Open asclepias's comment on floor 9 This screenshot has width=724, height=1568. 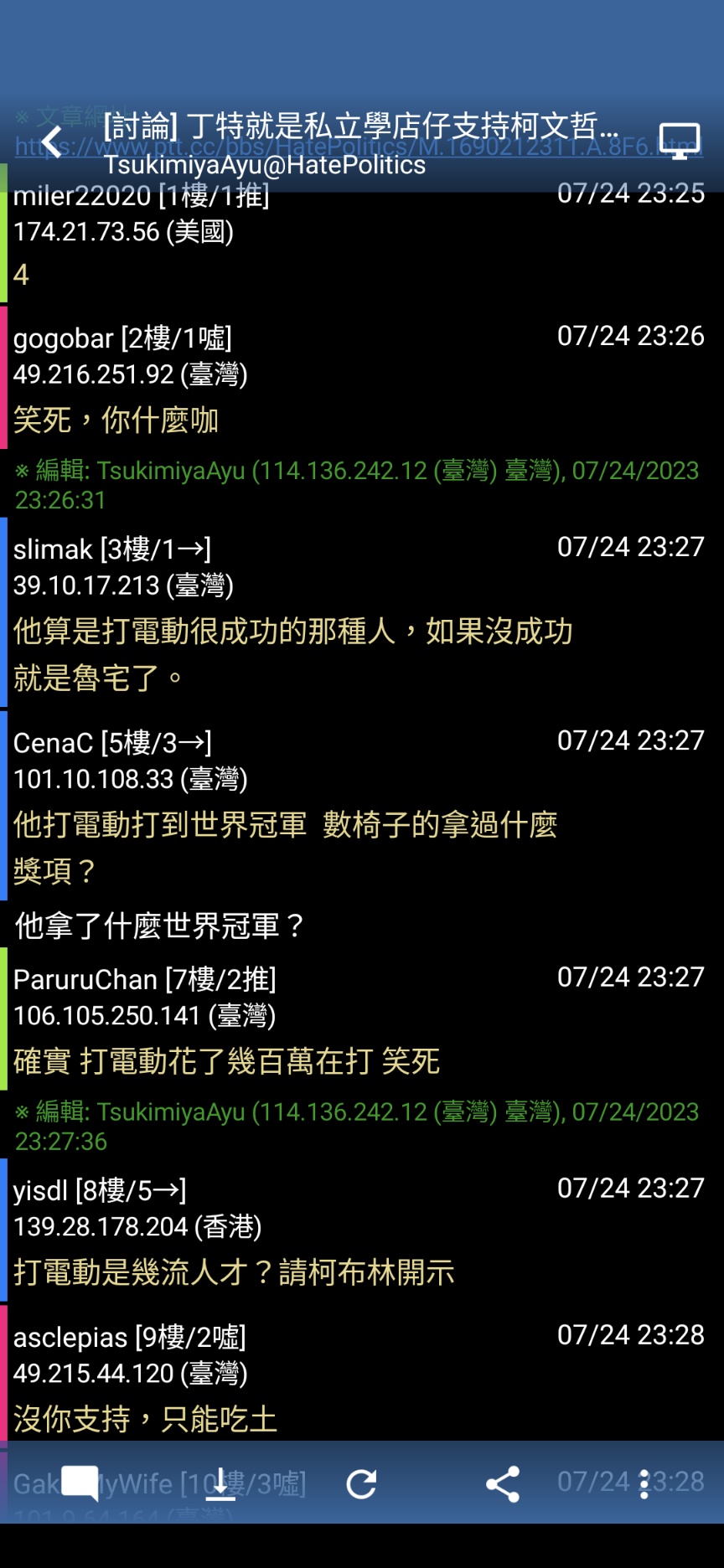(x=362, y=1375)
